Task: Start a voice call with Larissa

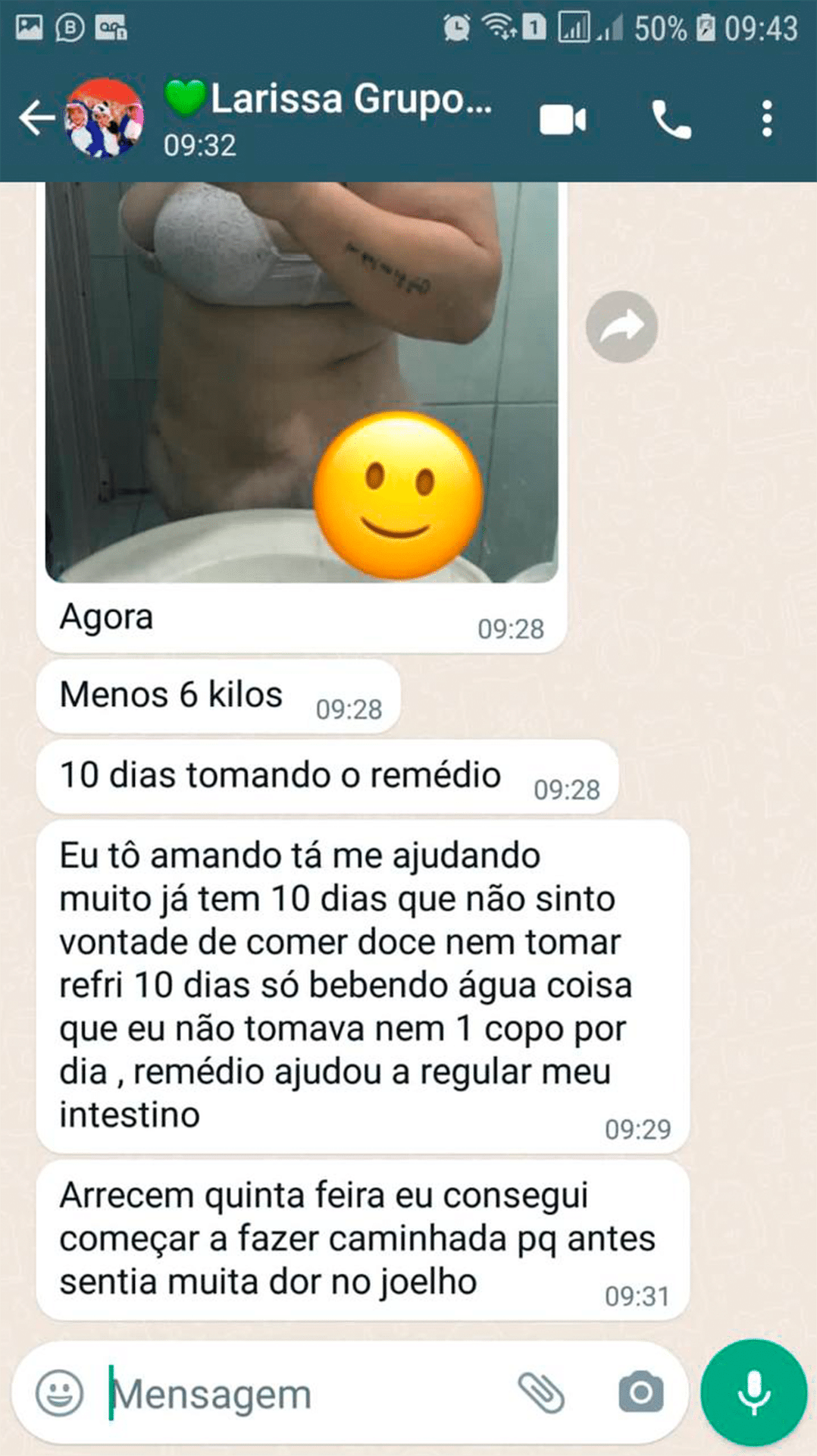Action: point(671,120)
